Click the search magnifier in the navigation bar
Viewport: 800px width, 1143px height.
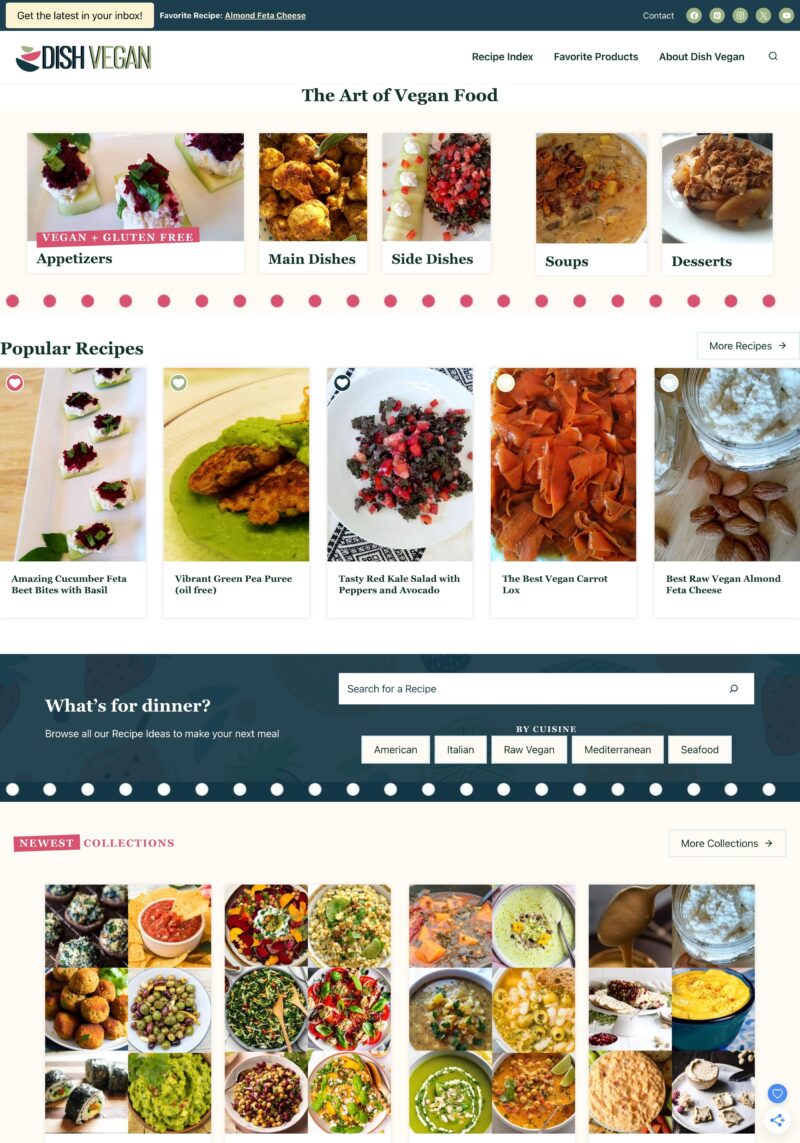tap(773, 57)
